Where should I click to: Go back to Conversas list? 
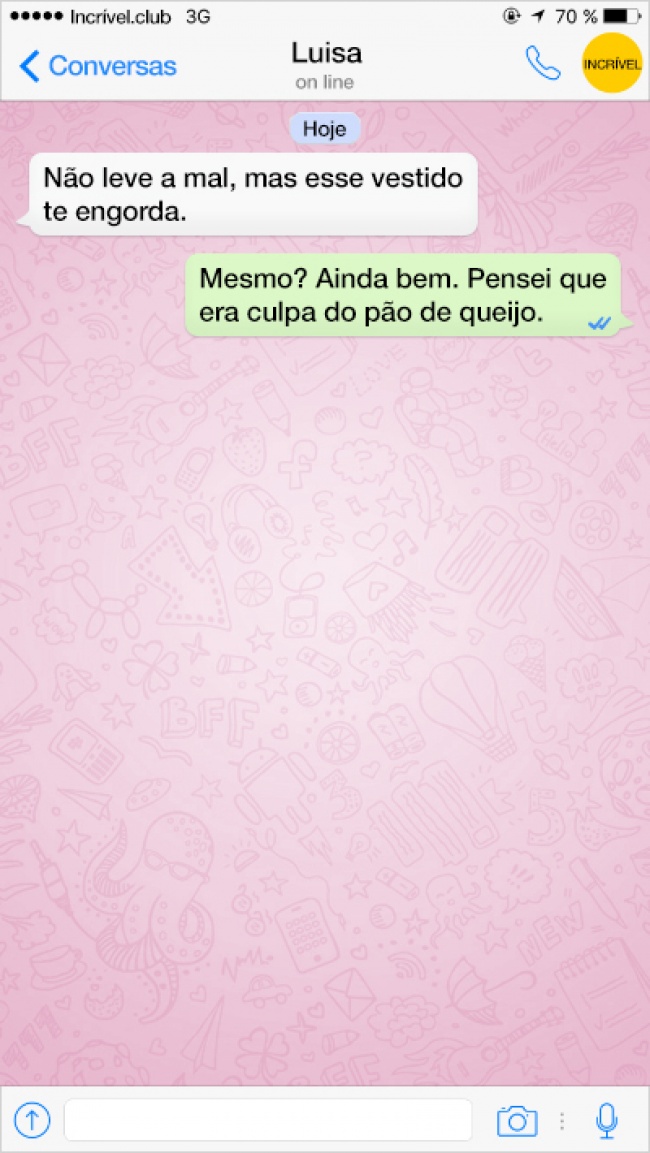pos(97,66)
